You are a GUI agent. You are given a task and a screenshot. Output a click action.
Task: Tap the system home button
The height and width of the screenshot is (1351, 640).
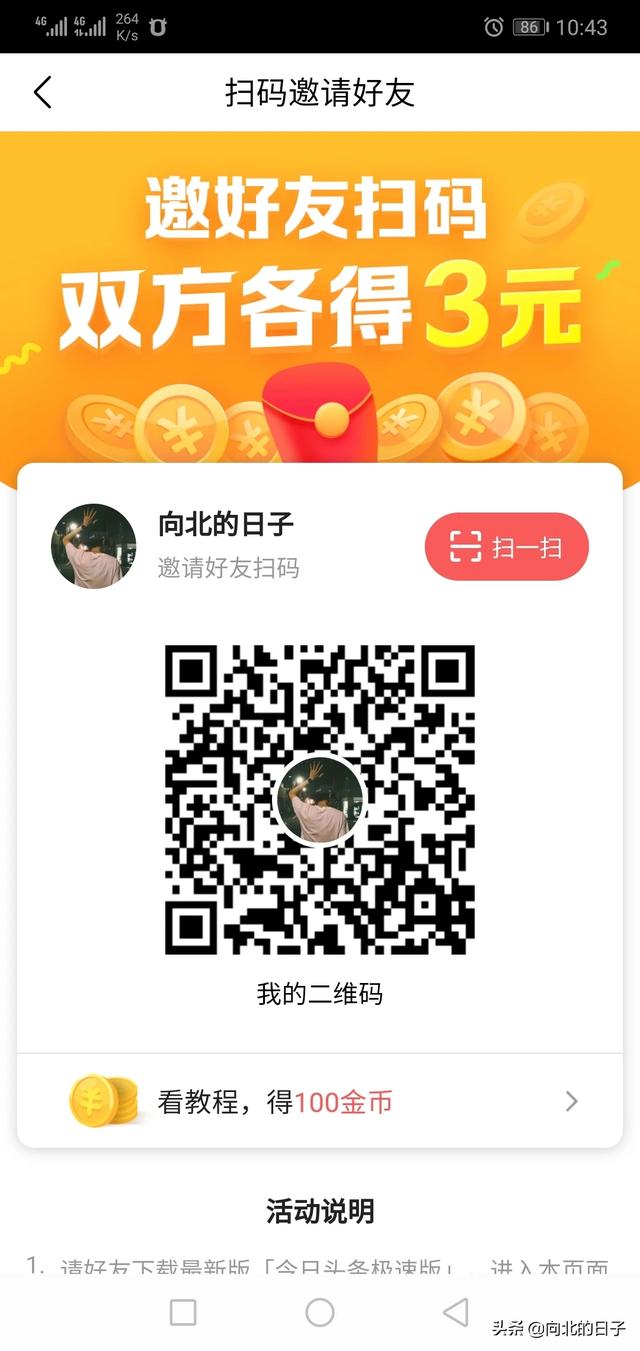(x=320, y=1312)
